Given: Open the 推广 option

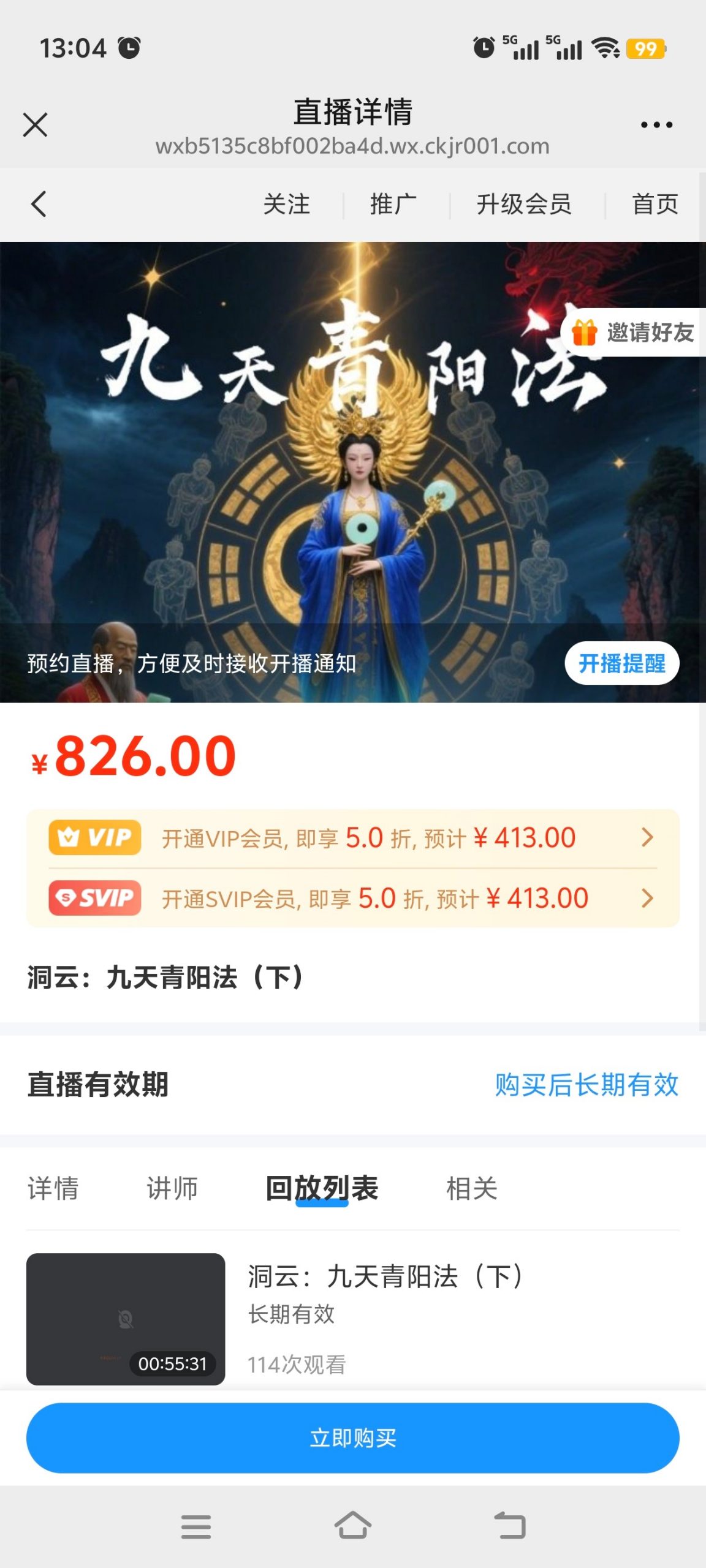Looking at the screenshot, I should [393, 204].
